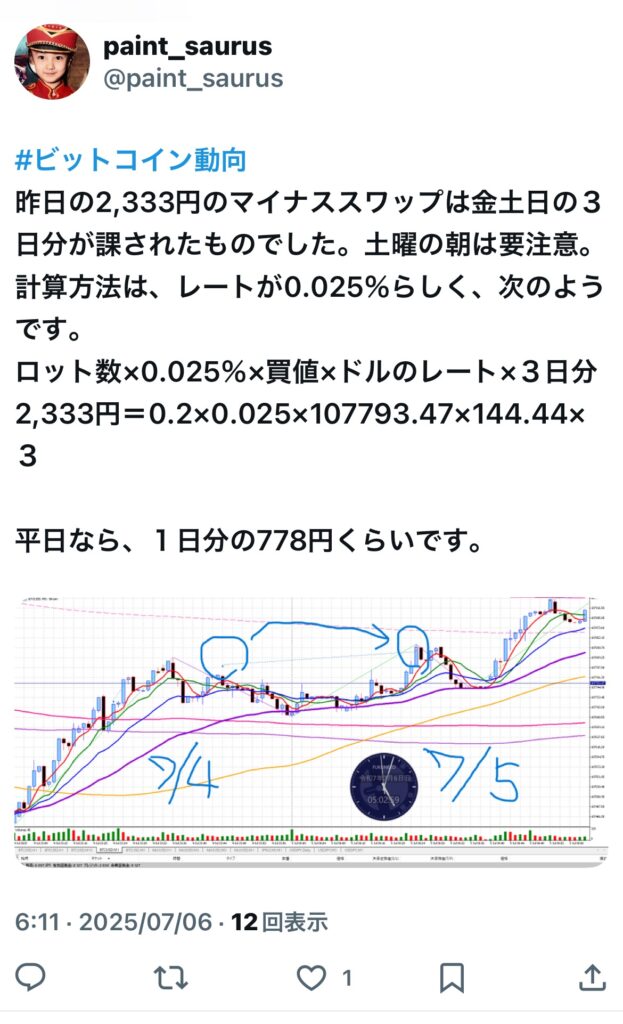
Task: Open the #ビットコイン動向 hashtag
Action: 131,160
